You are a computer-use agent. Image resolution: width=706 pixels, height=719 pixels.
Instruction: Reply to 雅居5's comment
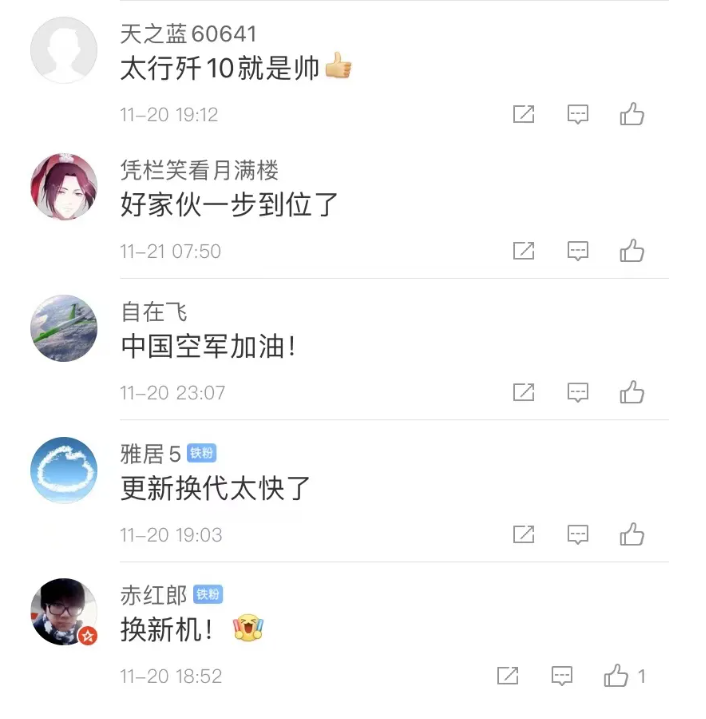coord(578,534)
